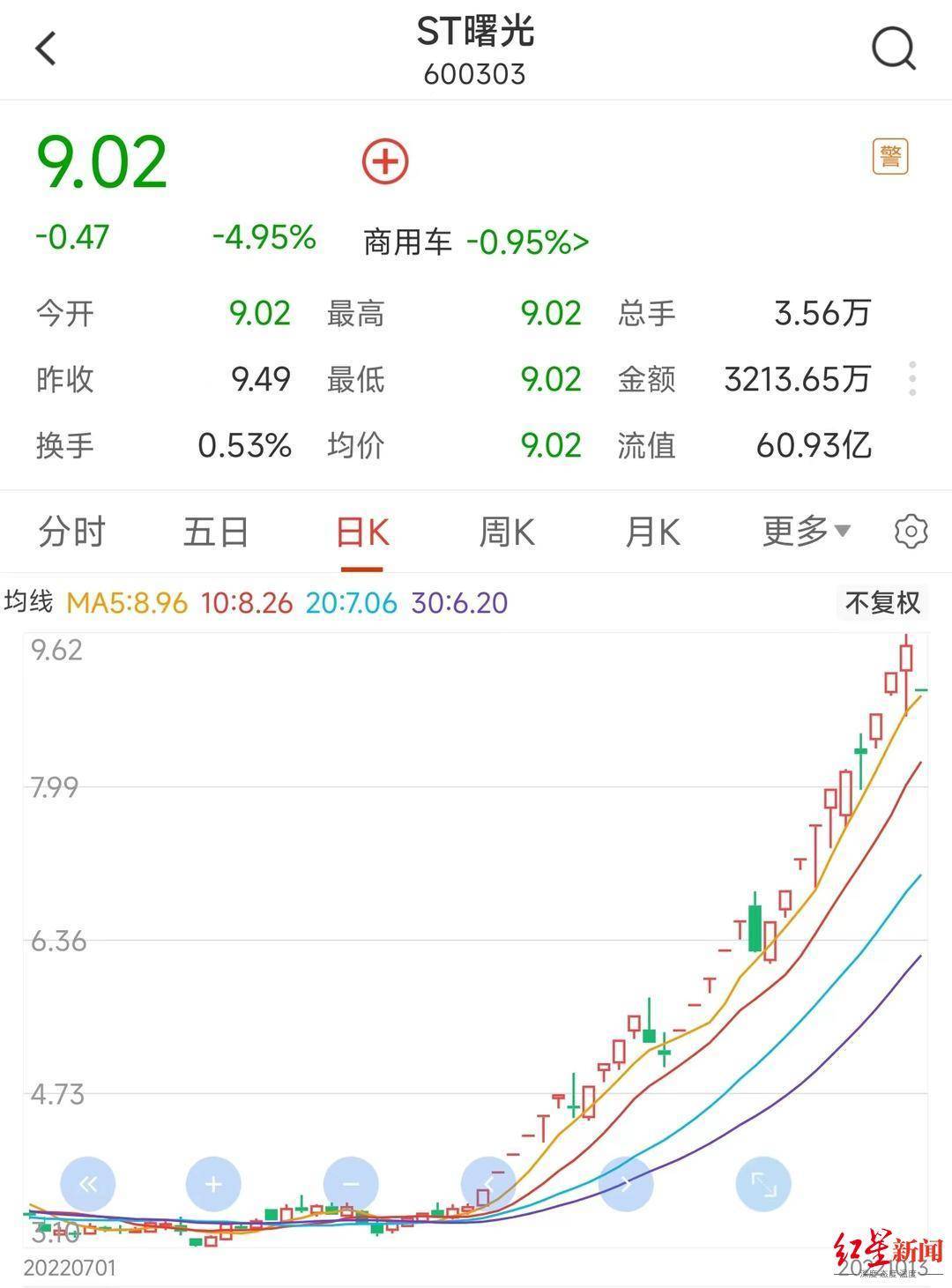Image resolution: width=952 pixels, height=1288 pixels.
Task: Jump chart back with double-left arrow button
Action: pyautogui.click(x=88, y=1184)
